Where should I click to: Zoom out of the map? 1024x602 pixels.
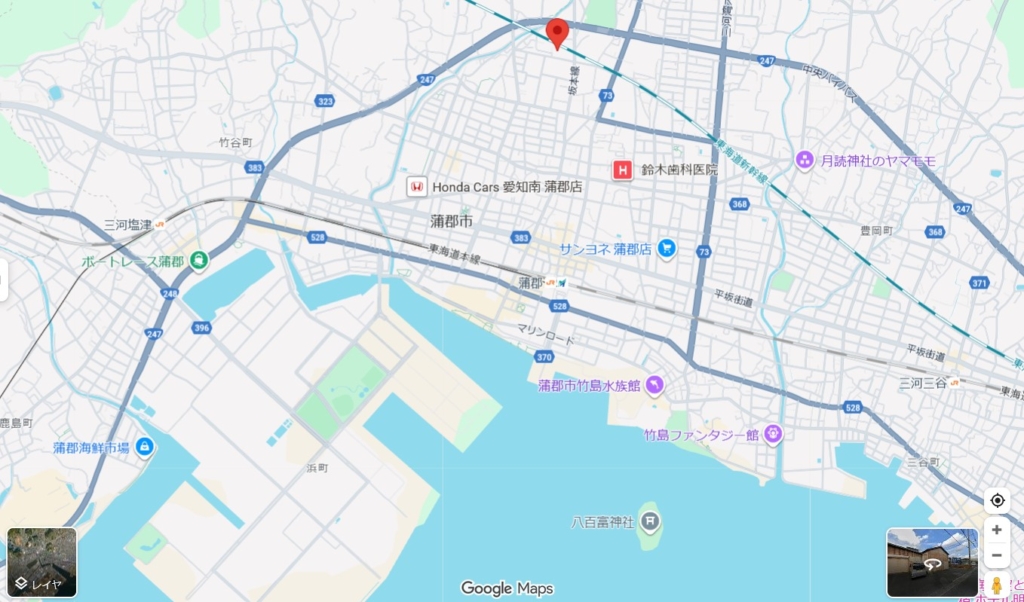(997, 555)
